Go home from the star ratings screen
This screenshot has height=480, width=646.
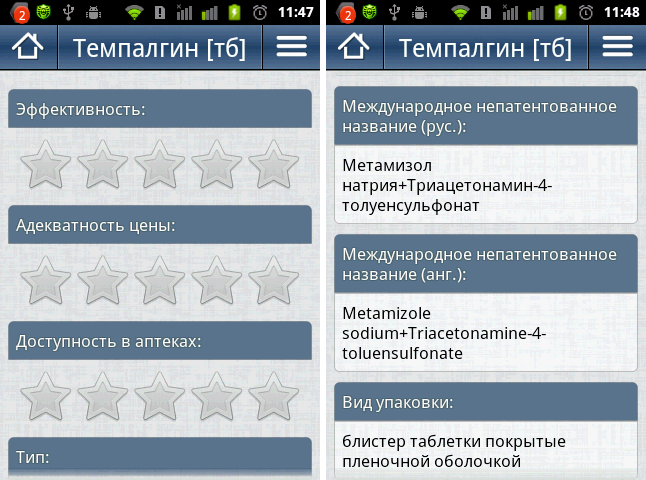click(29, 47)
